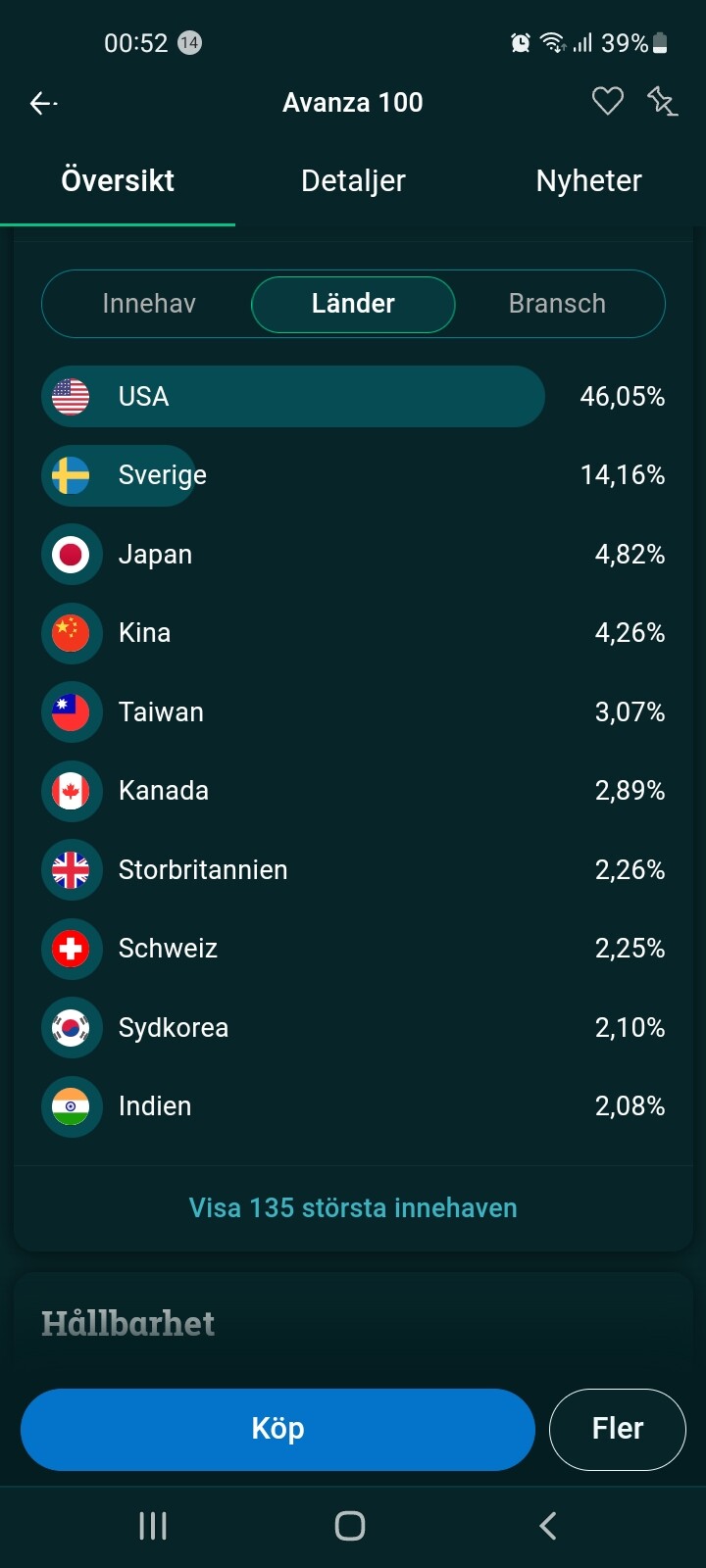Switch to the Bransch segment

[557, 304]
